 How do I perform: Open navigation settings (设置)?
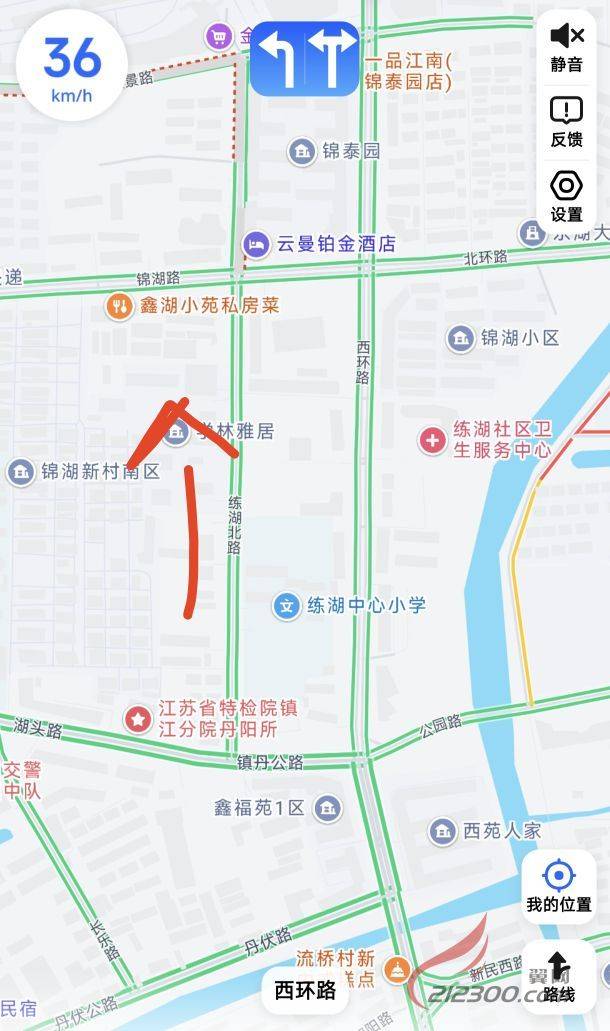tap(566, 195)
